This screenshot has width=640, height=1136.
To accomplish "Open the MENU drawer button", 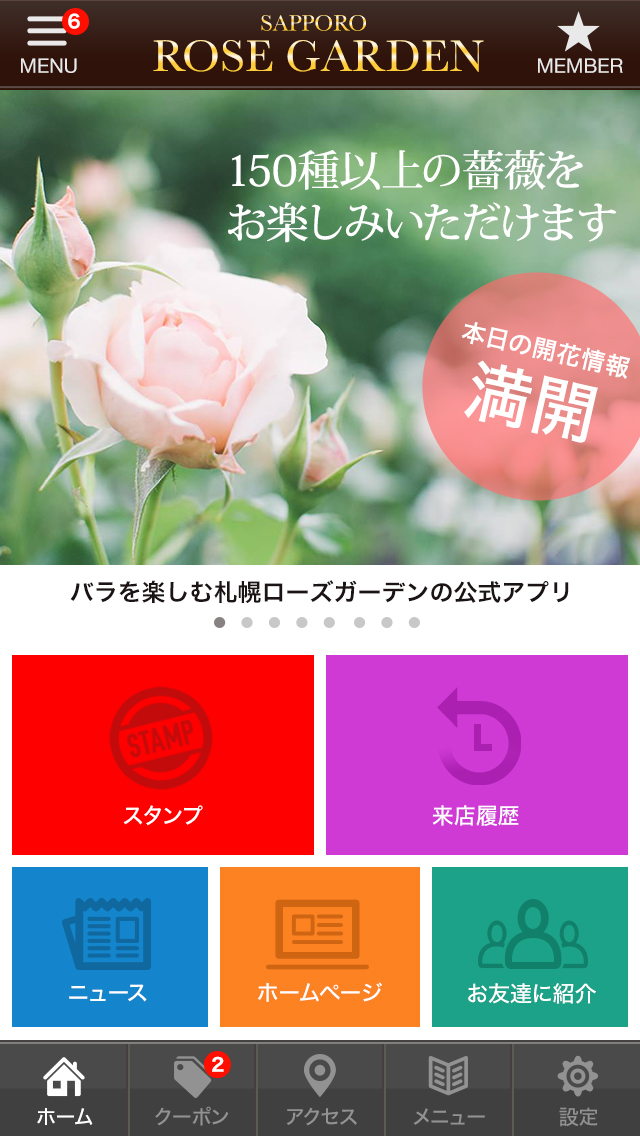I will tap(49, 43).
